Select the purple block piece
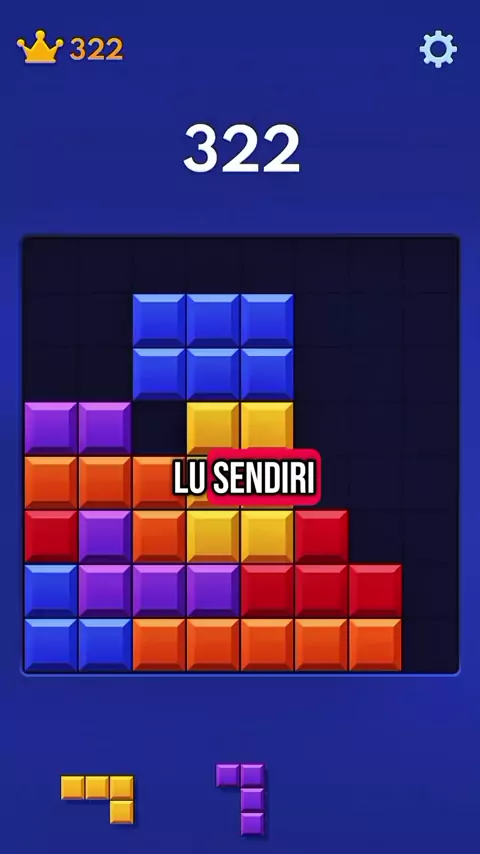 point(240,799)
